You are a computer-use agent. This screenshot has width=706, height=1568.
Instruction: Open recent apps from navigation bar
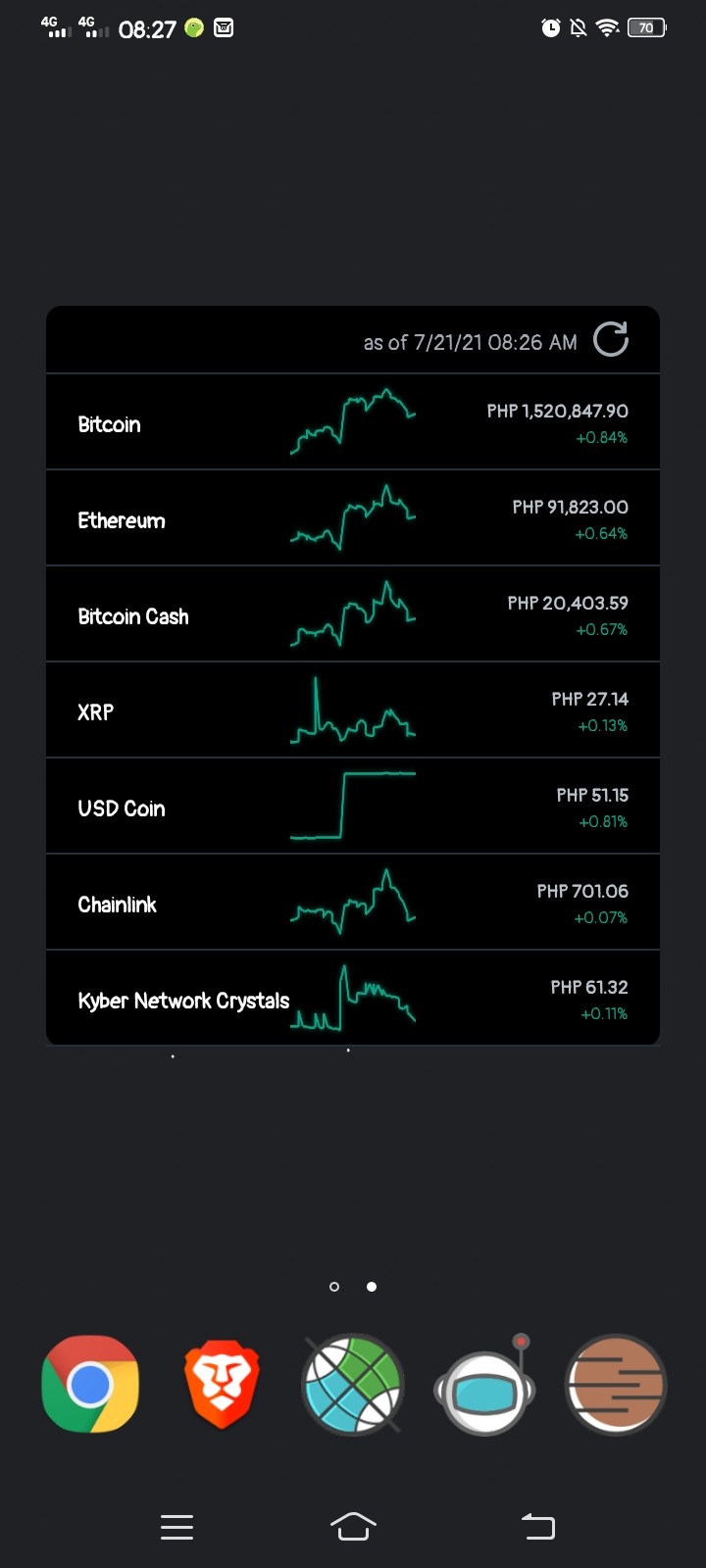coord(176,1527)
